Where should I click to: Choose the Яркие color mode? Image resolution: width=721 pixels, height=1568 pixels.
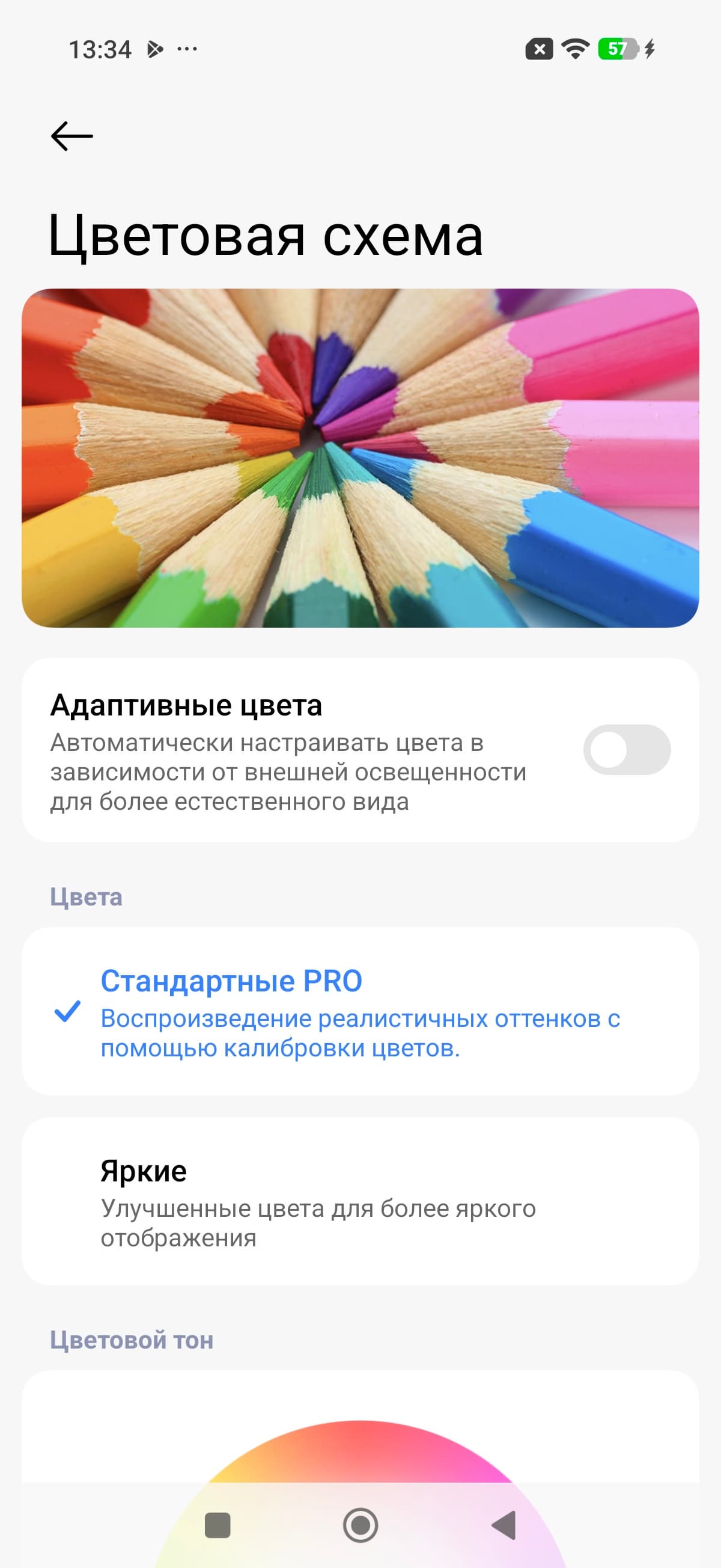click(x=359, y=1201)
